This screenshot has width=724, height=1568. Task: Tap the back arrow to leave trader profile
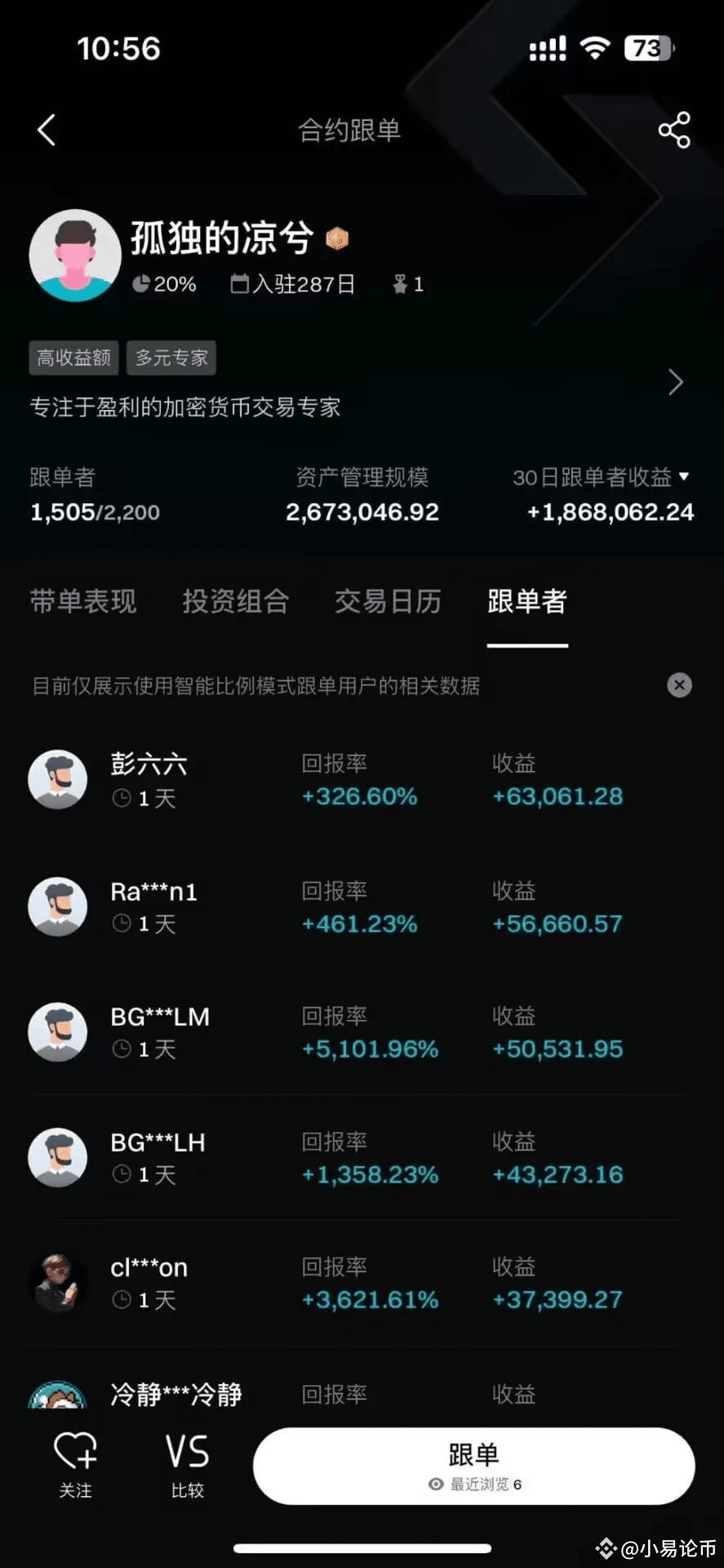click(x=47, y=129)
